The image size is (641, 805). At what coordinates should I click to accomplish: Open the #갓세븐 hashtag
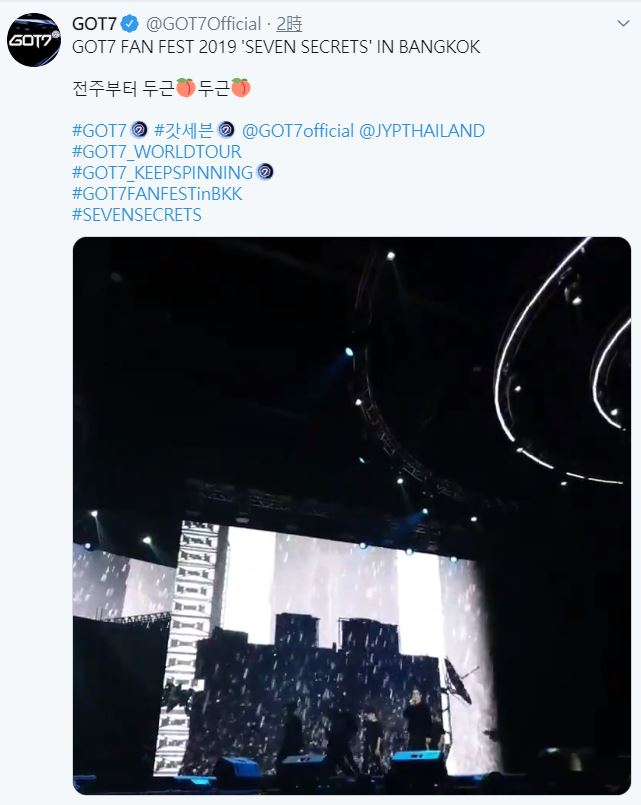[x=185, y=130]
